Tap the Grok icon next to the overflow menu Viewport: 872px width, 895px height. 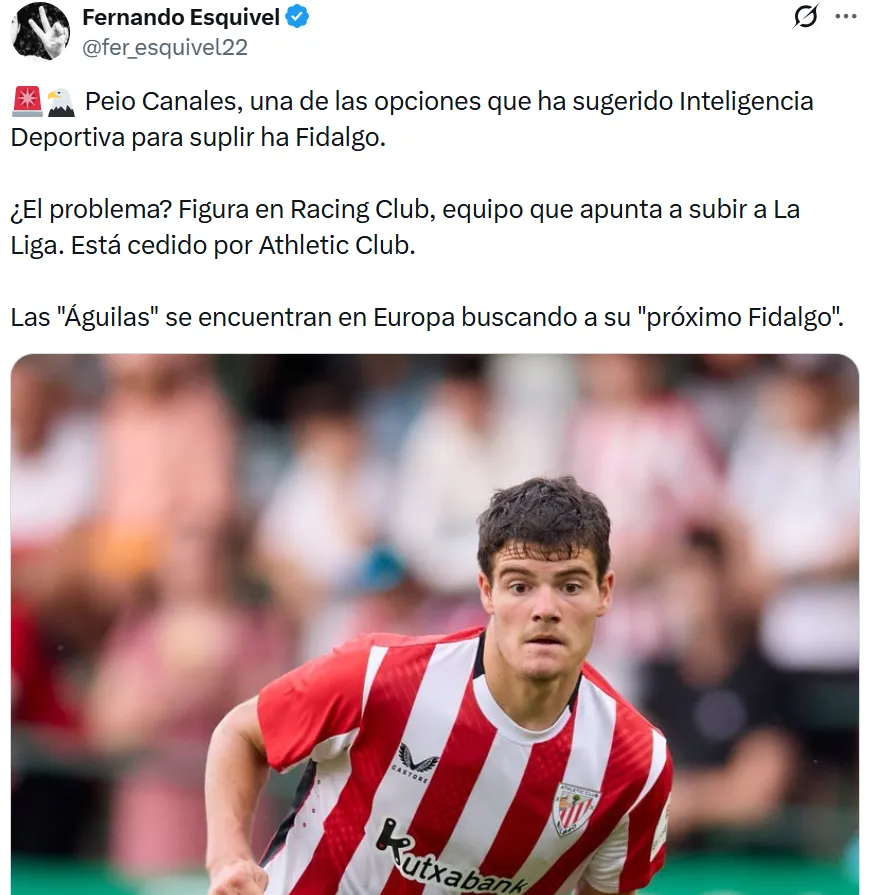[x=805, y=17]
